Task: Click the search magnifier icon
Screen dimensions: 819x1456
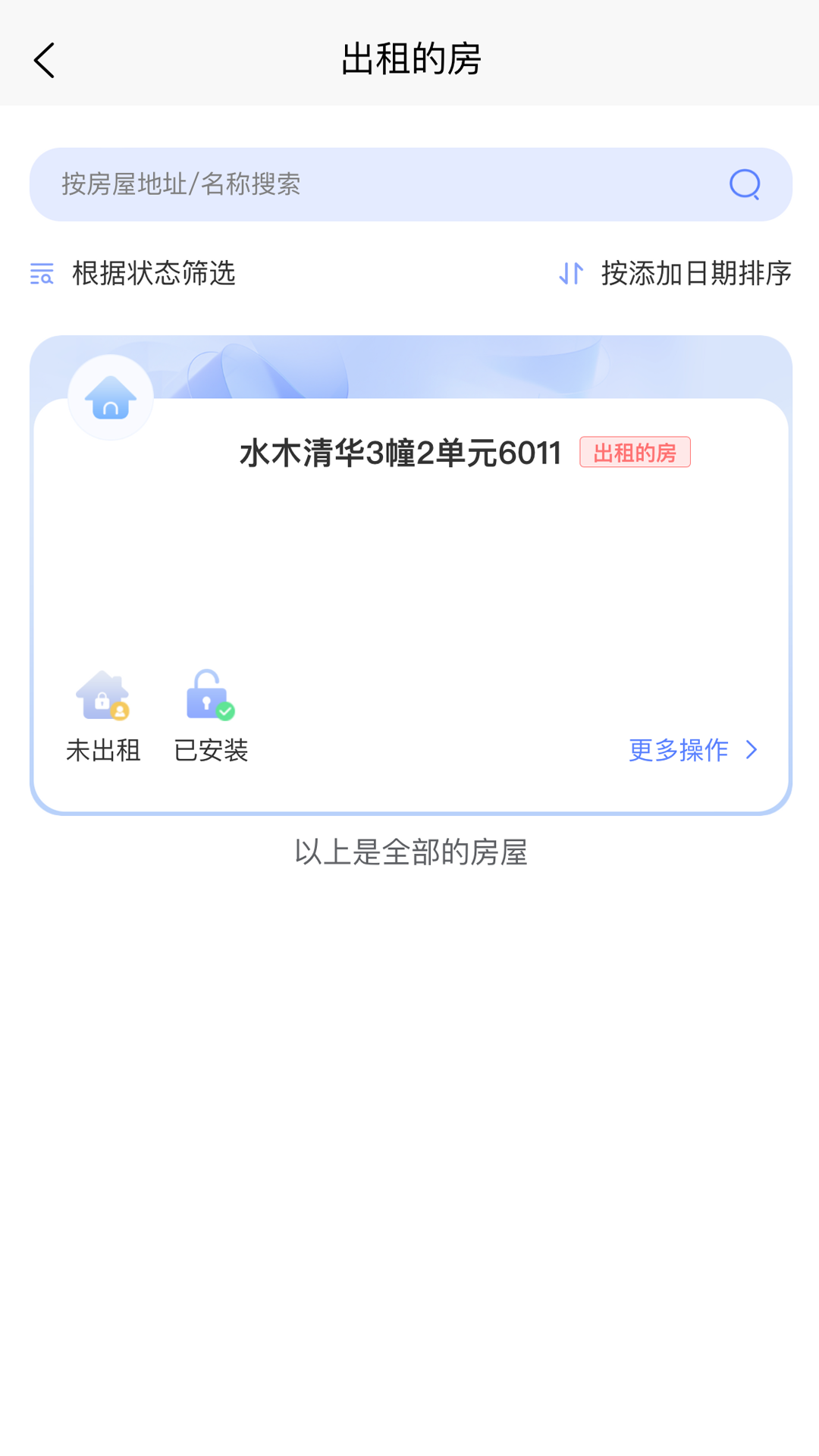Action: click(x=744, y=184)
